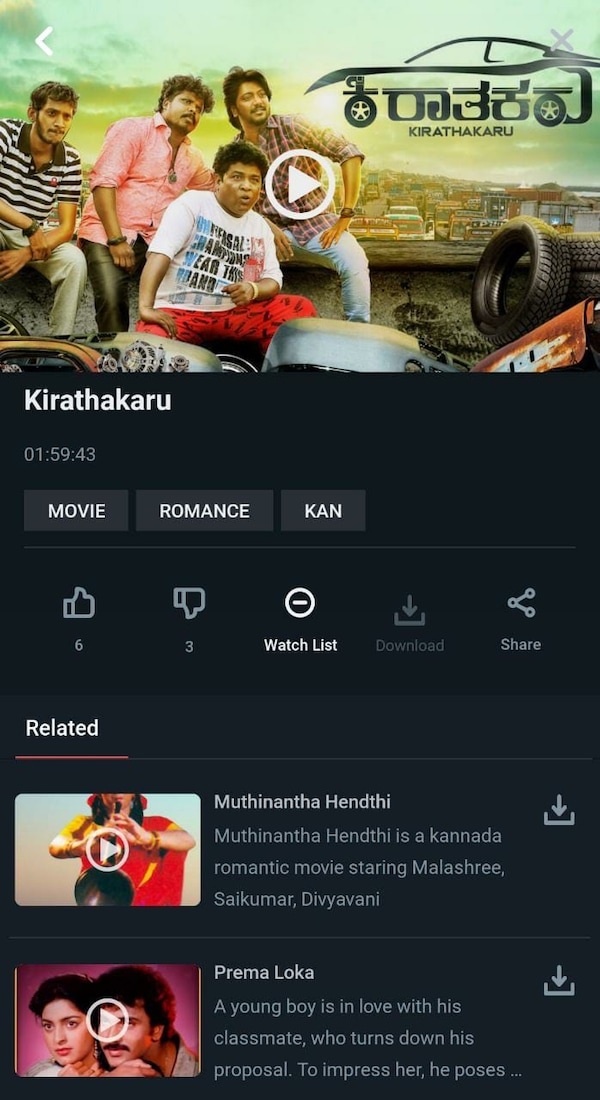Select the ROMANCE genre chip

204,510
